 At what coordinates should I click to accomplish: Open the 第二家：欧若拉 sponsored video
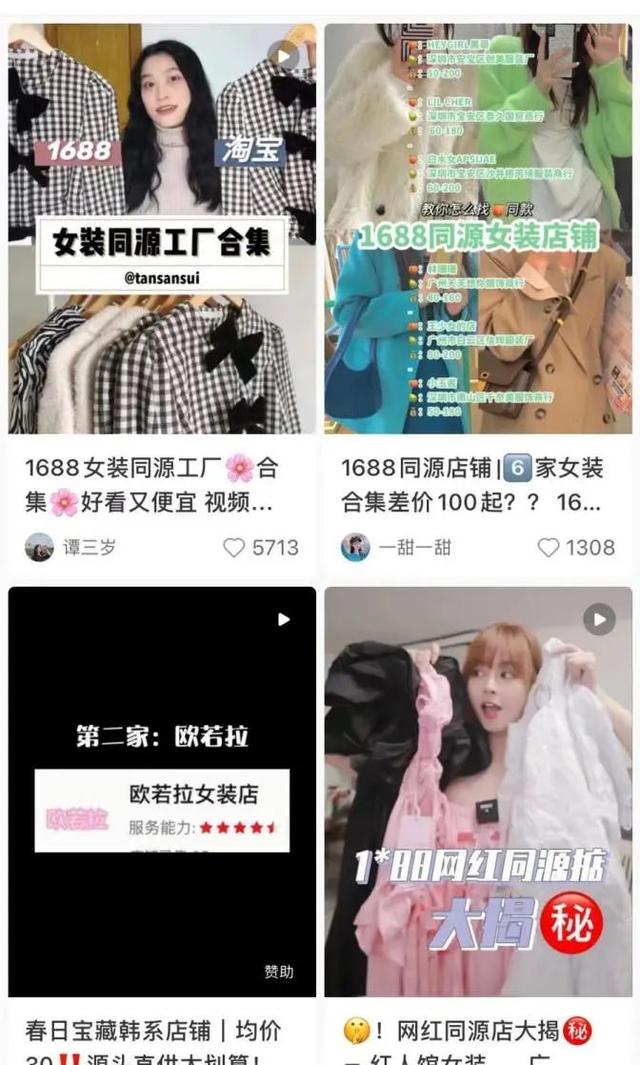click(x=162, y=790)
